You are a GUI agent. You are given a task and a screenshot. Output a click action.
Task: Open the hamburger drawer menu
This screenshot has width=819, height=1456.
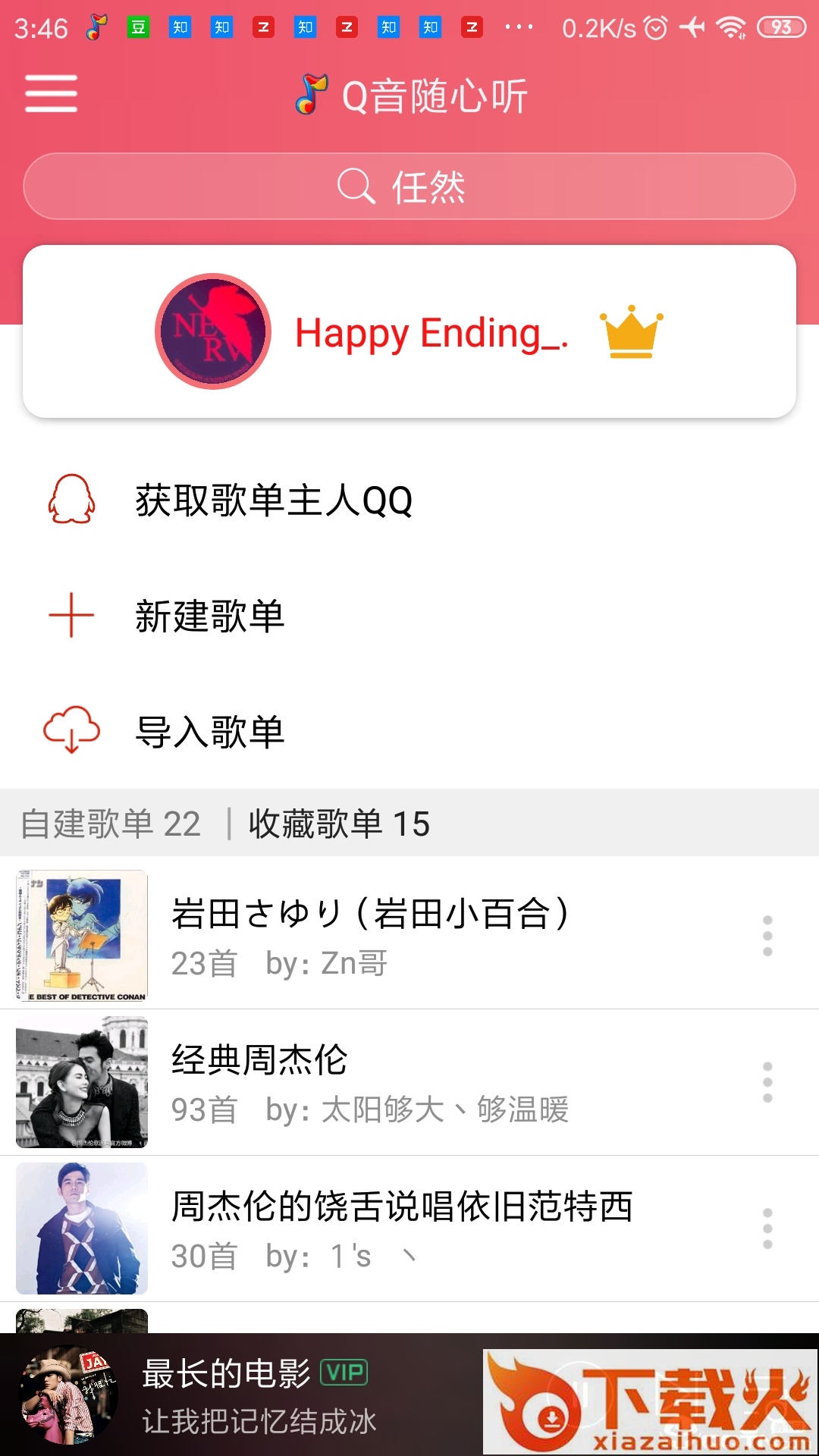[x=51, y=94]
